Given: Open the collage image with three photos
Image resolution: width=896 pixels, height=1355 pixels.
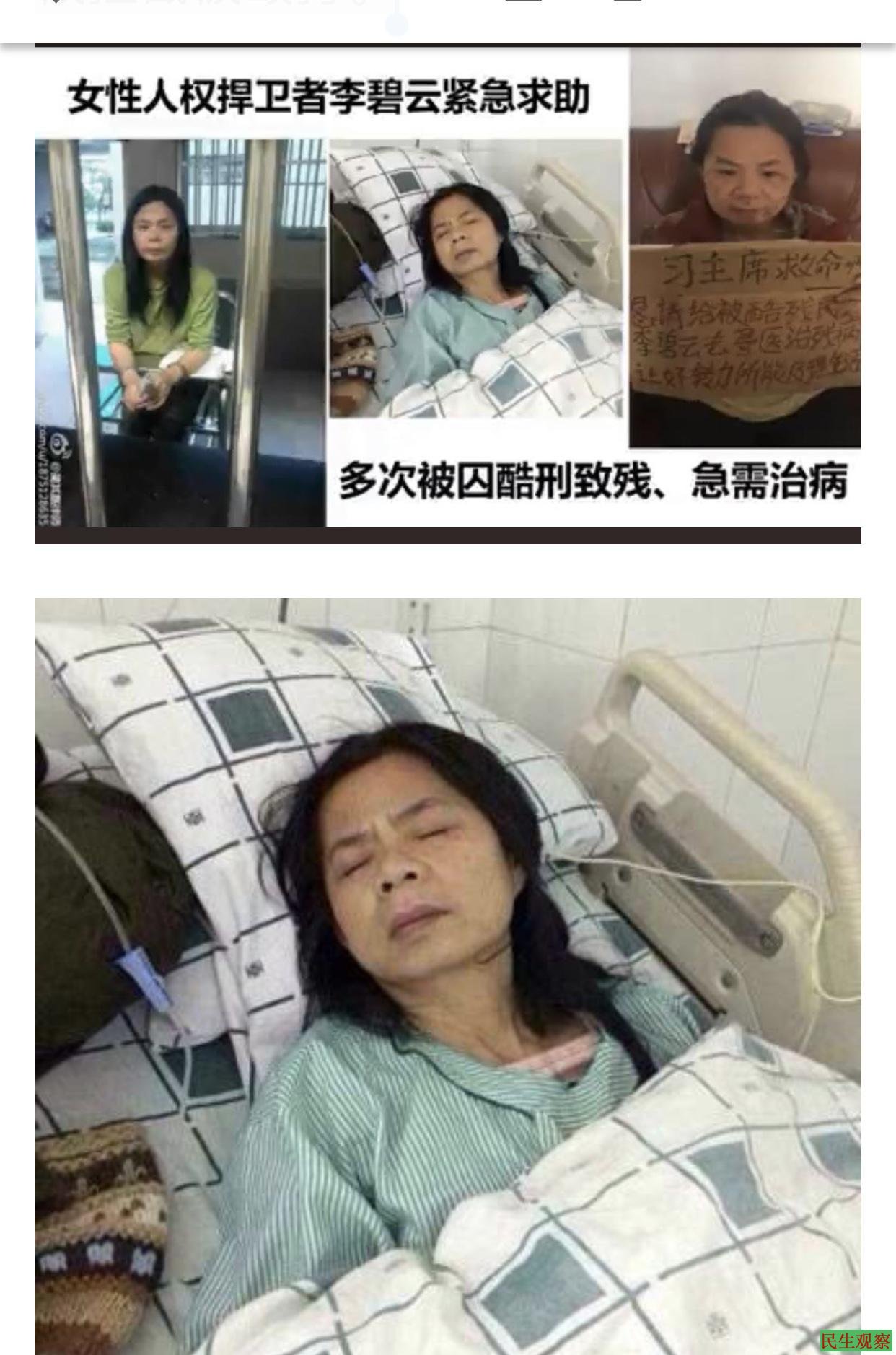Looking at the screenshot, I should pos(447,294).
